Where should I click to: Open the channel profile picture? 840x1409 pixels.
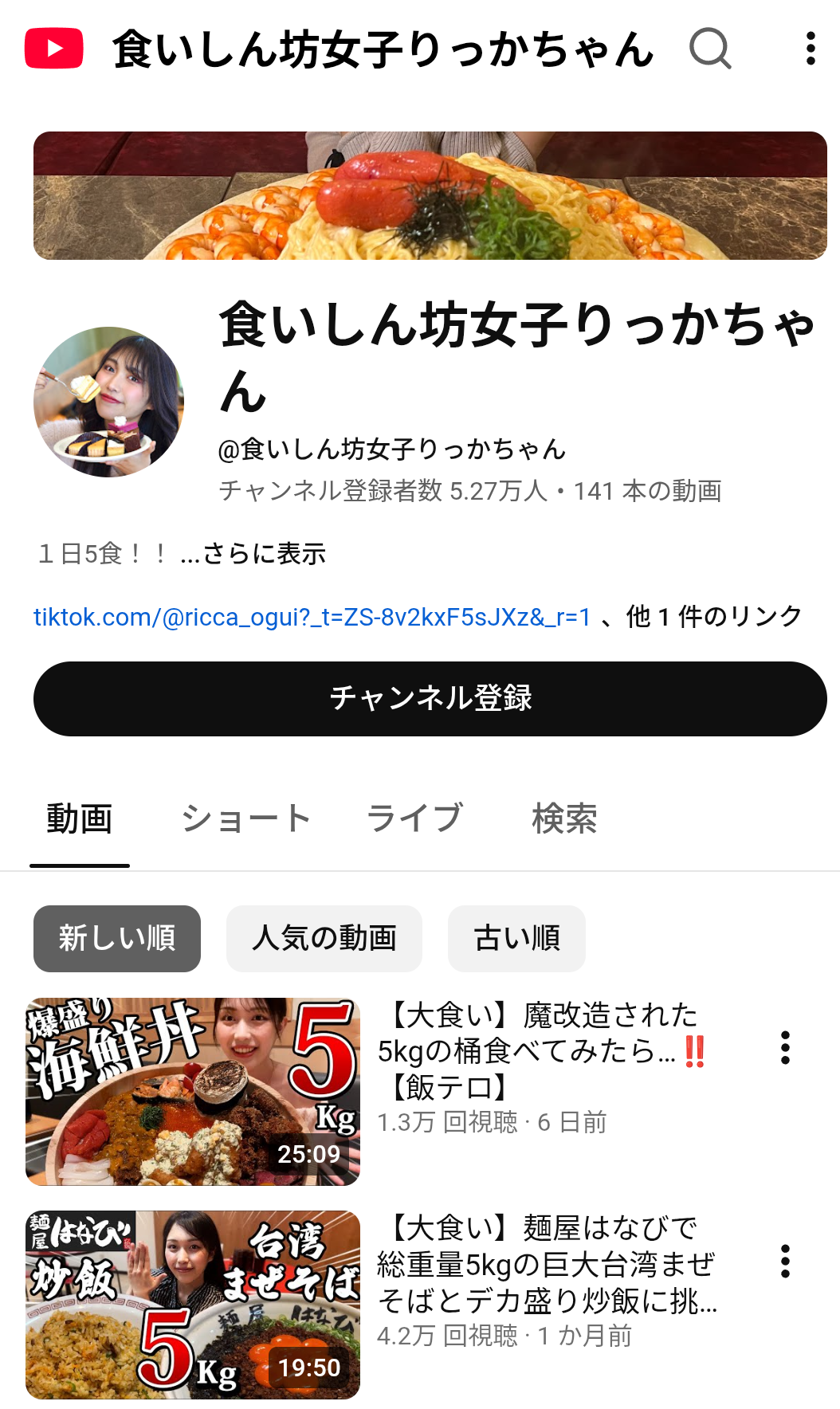click(108, 402)
